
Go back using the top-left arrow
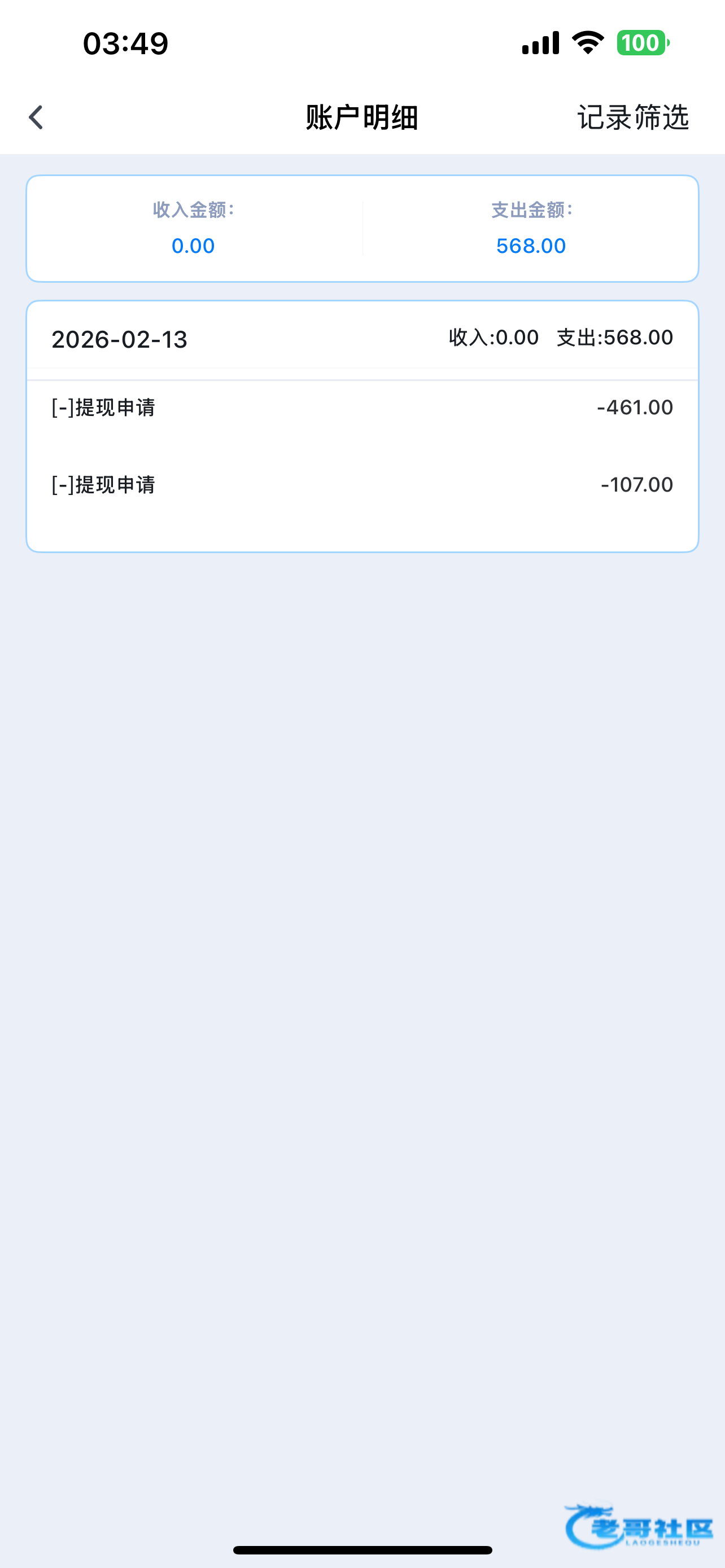coord(36,117)
